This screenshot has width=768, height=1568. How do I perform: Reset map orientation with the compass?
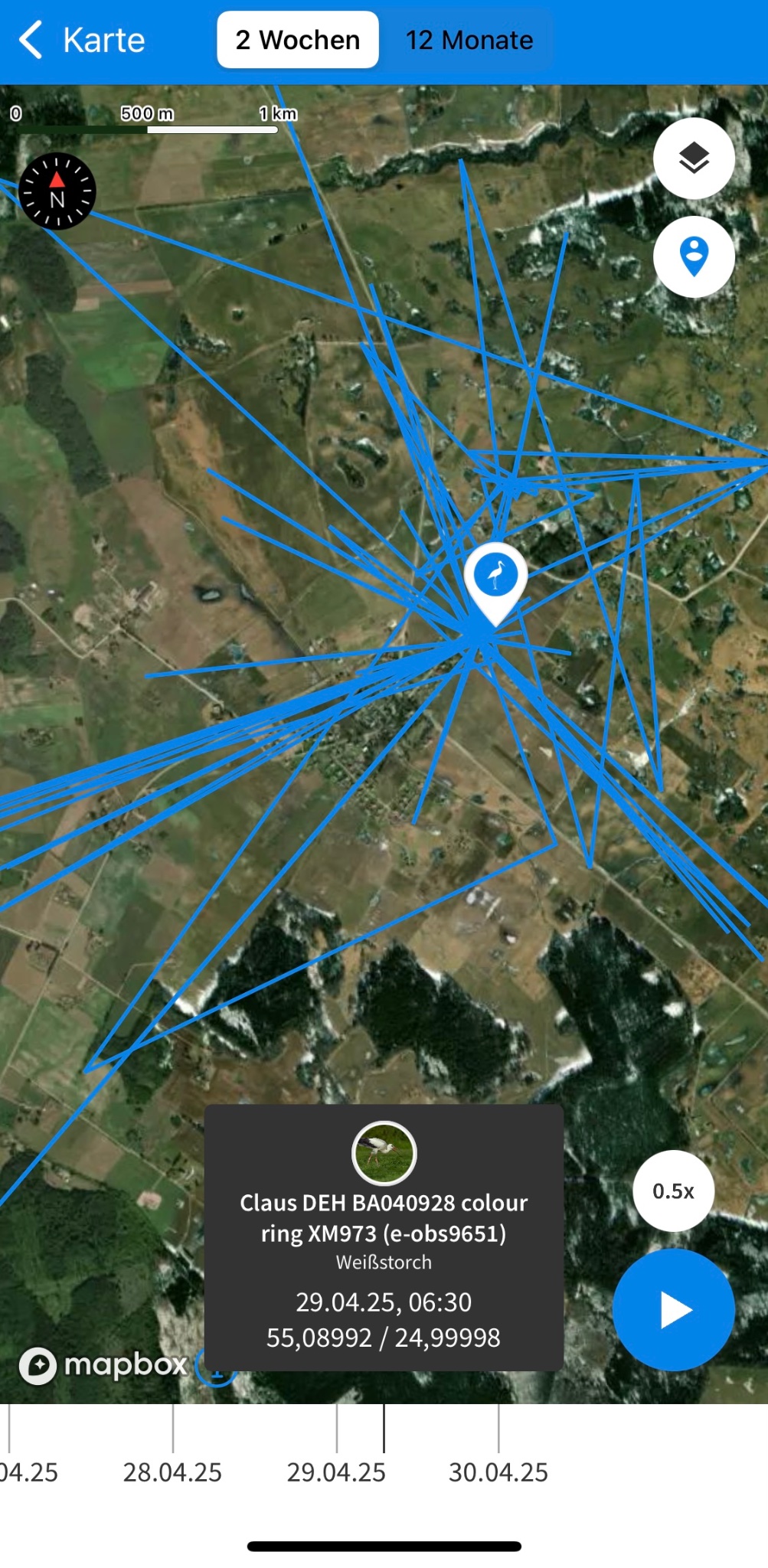(x=57, y=191)
